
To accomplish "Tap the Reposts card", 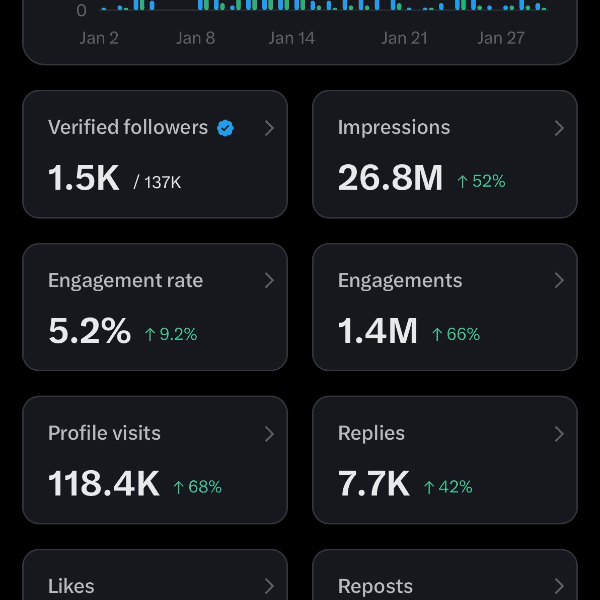I will point(445,580).
